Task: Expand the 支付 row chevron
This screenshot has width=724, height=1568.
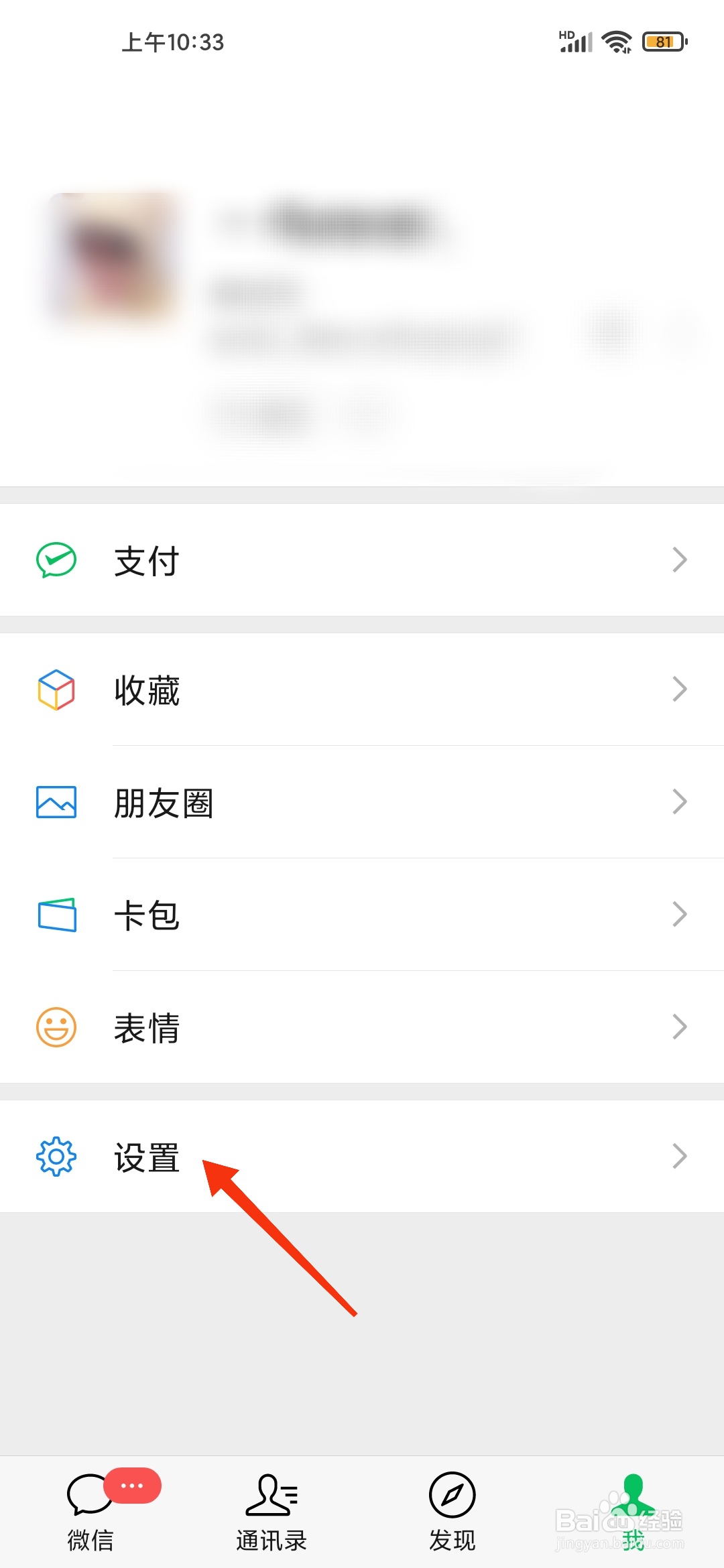Action: pos(680,559)
